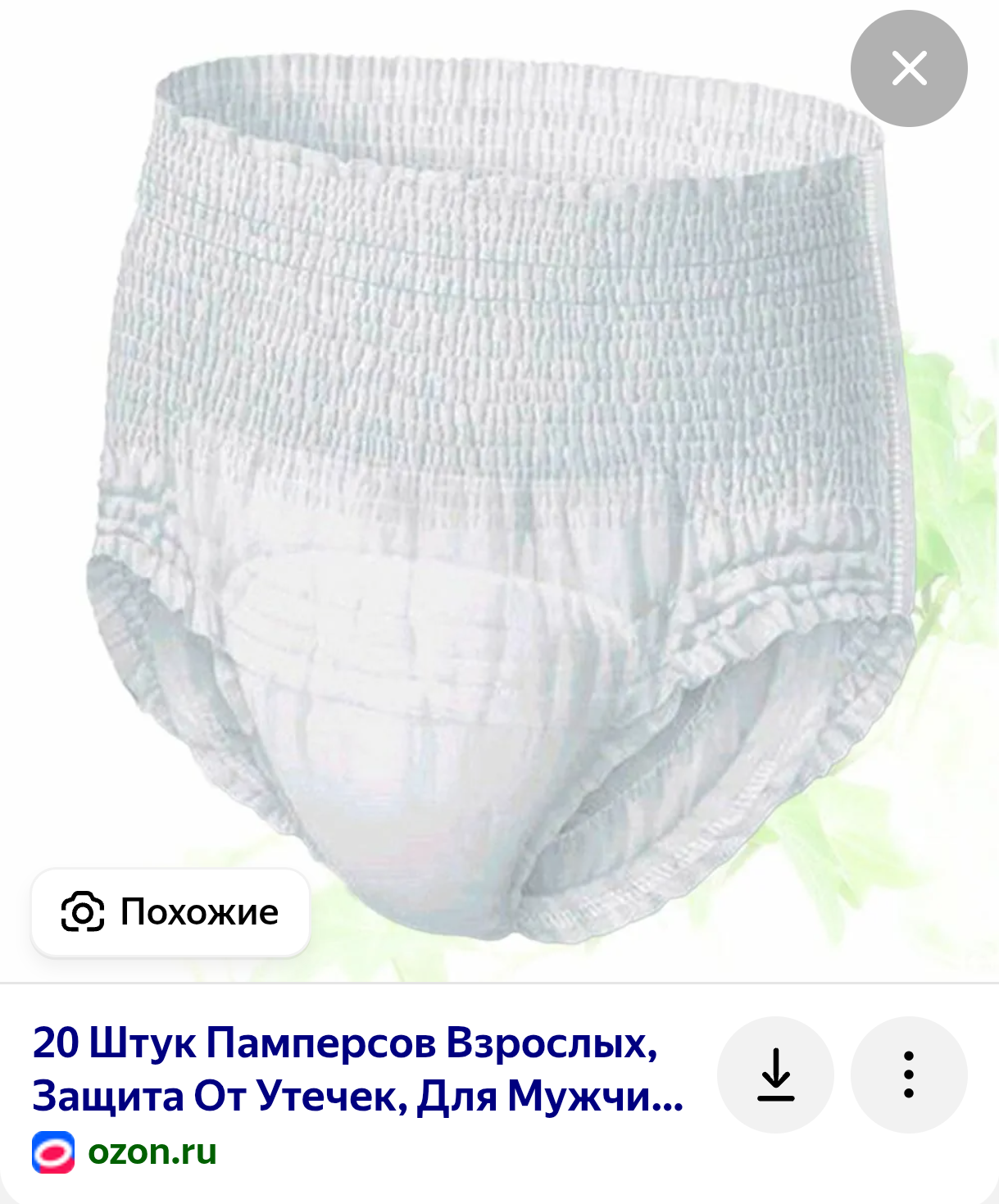Visit the ozon.ru source link
Image resolution: width=999 pixels, height=1204 pixels.
pyautogui.click(x=152, y=1152)
